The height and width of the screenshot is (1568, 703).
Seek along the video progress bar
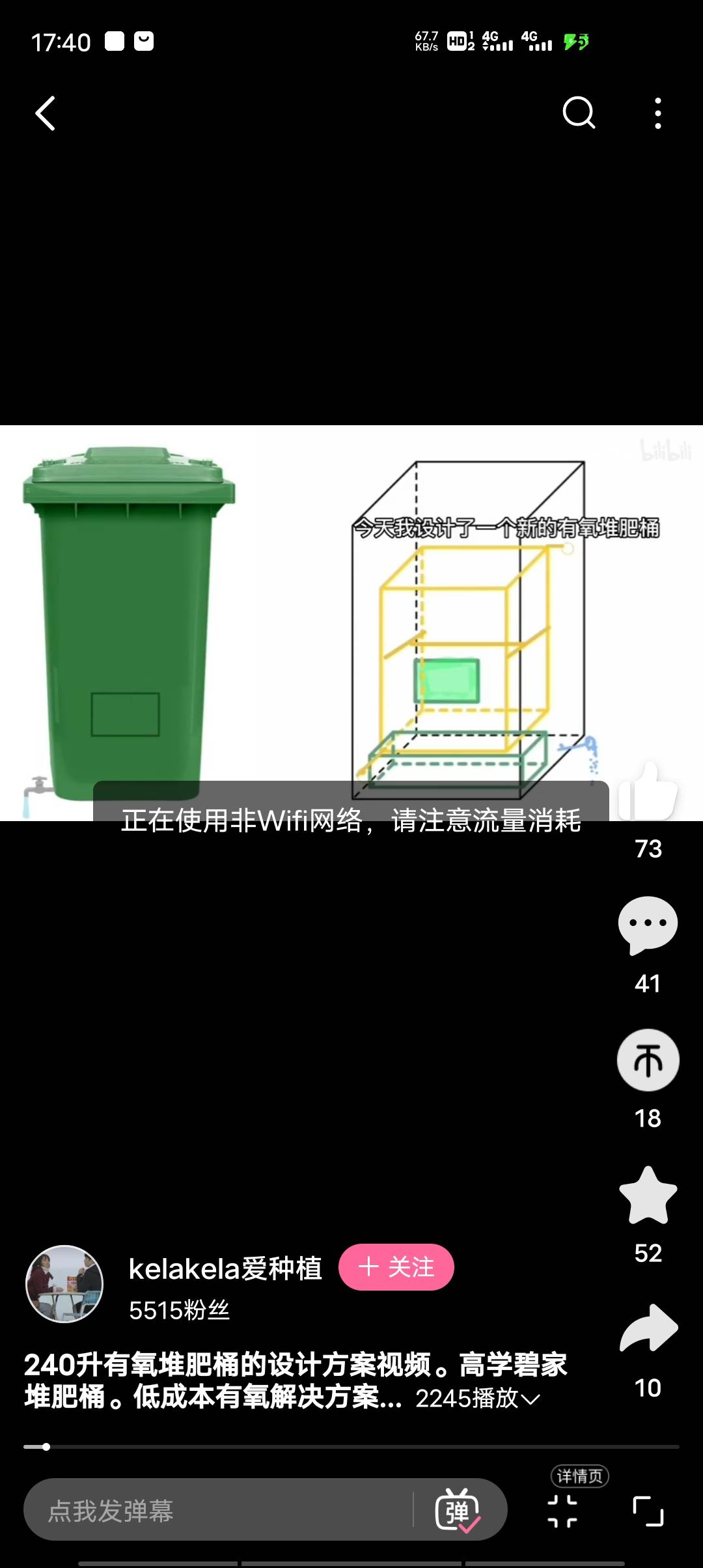pos(351,1447)
